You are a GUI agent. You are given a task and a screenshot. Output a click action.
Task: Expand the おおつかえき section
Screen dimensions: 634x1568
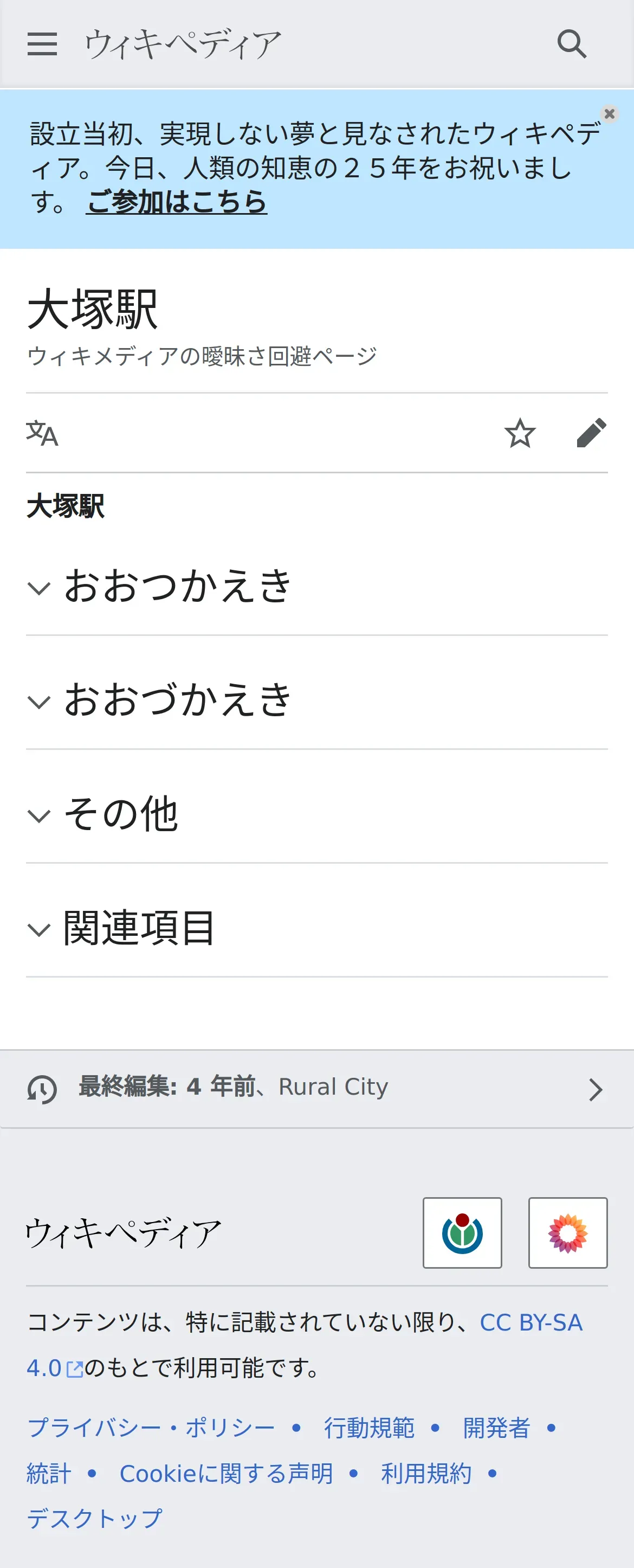[316, 587]
